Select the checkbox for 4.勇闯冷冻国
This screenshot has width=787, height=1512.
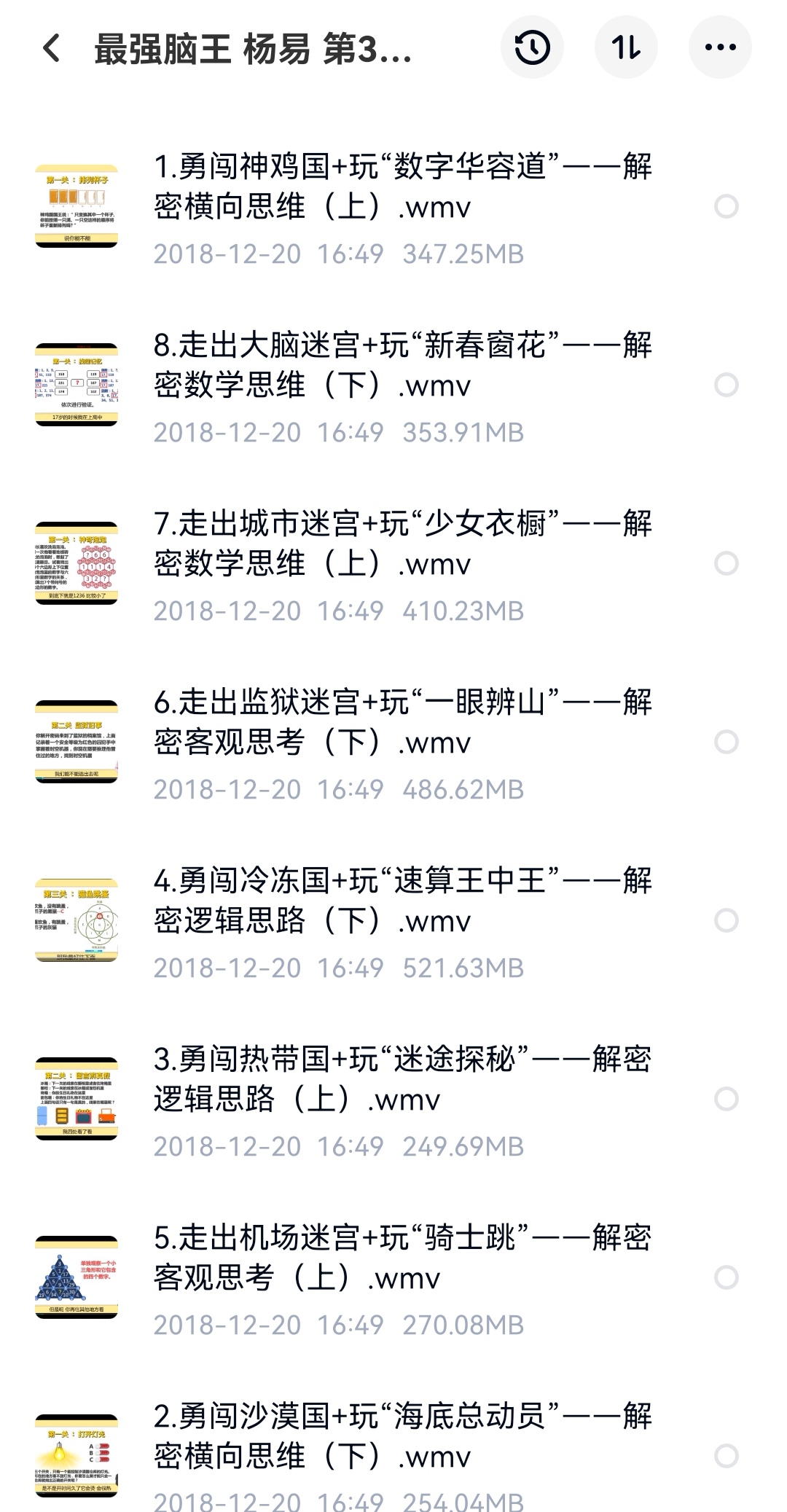pos(726,920)
